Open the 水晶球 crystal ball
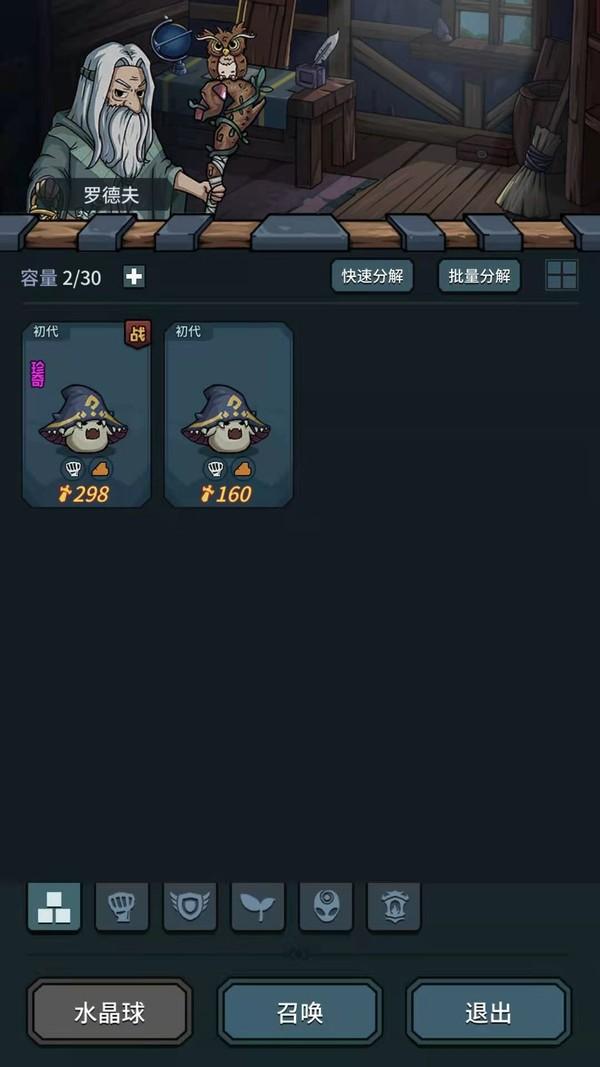Screen dimensions: 600x1067 point(110,1012)
